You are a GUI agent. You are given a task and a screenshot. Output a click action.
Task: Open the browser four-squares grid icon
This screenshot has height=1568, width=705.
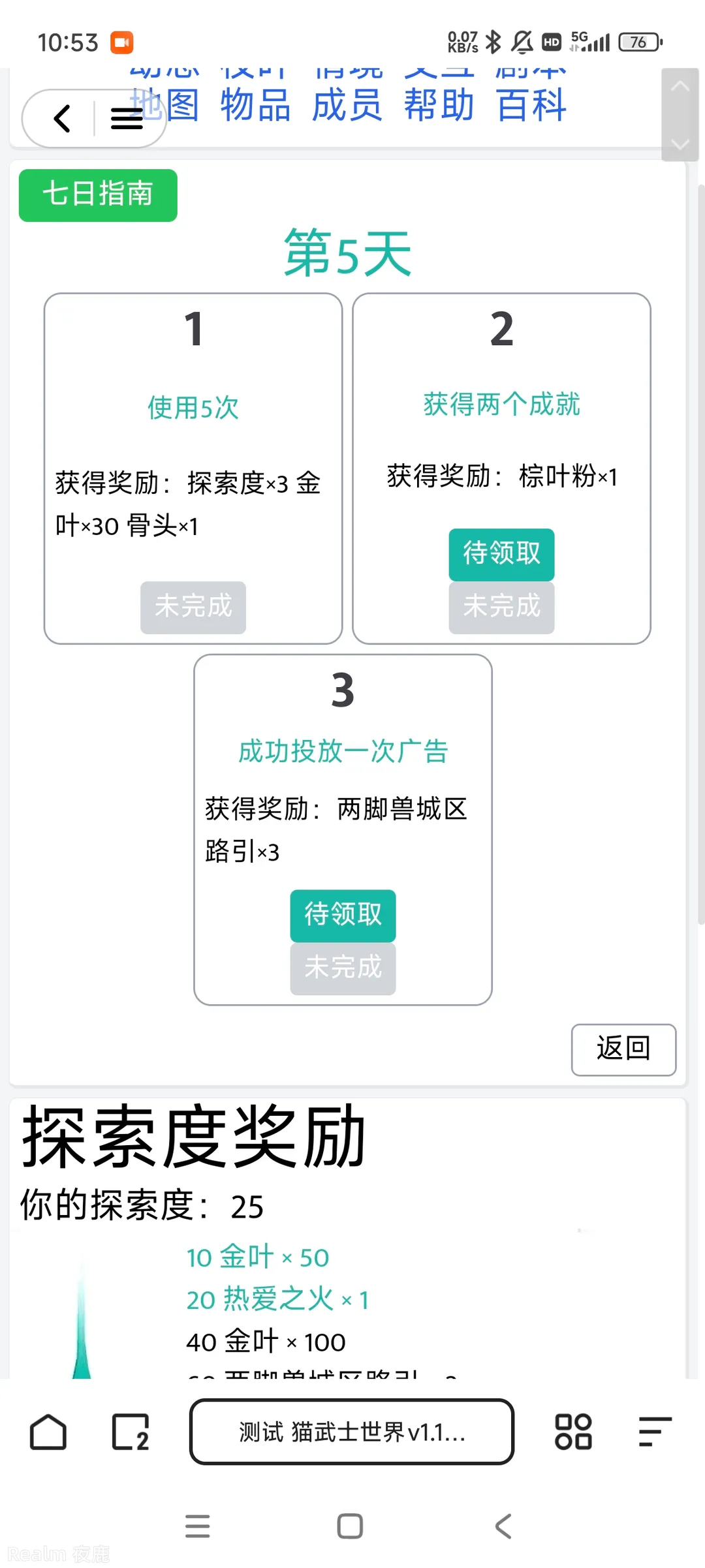pyautogui.click(x=573, y=1432)
